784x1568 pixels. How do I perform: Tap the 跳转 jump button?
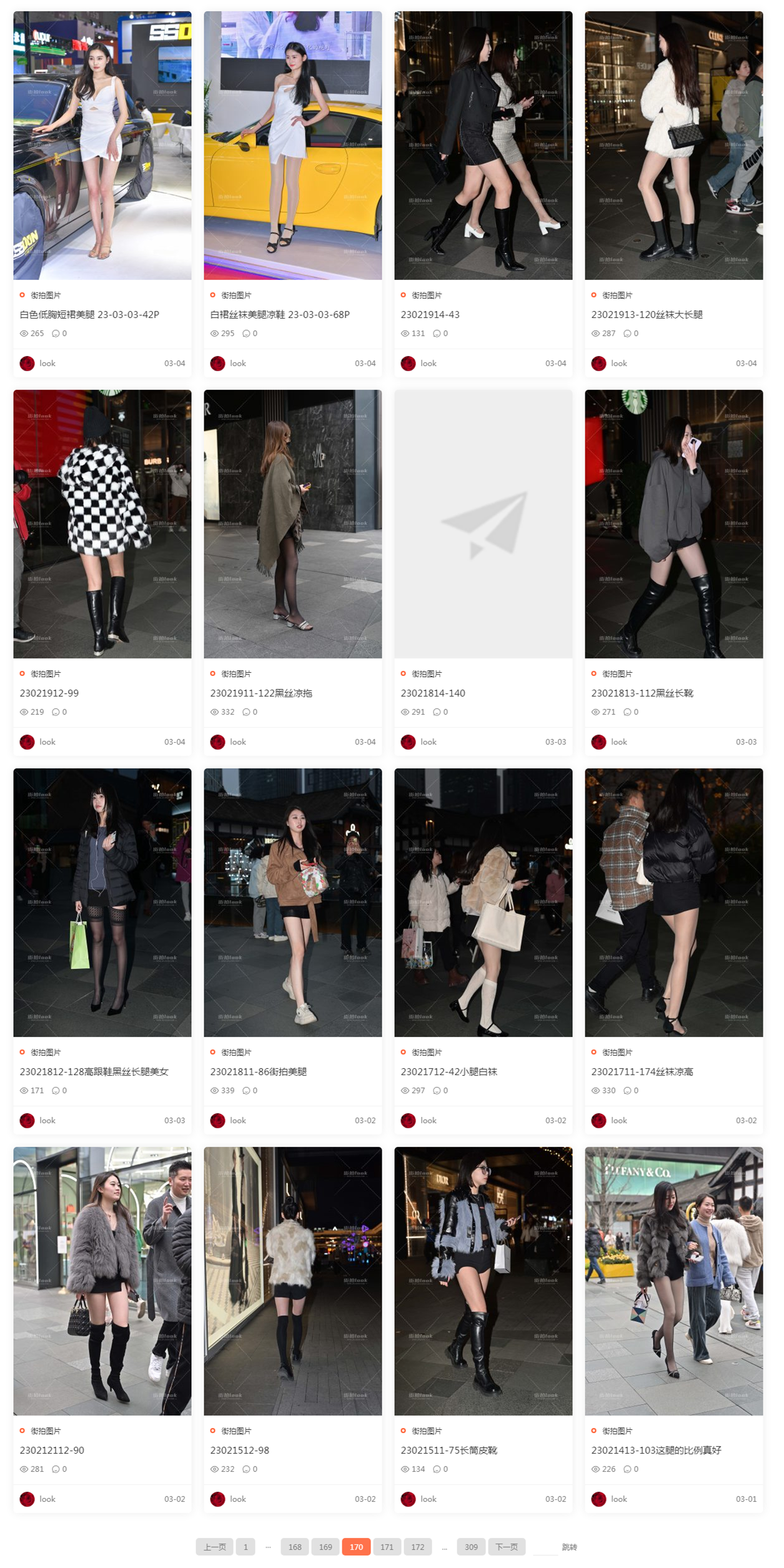(x=569, y=1547)
